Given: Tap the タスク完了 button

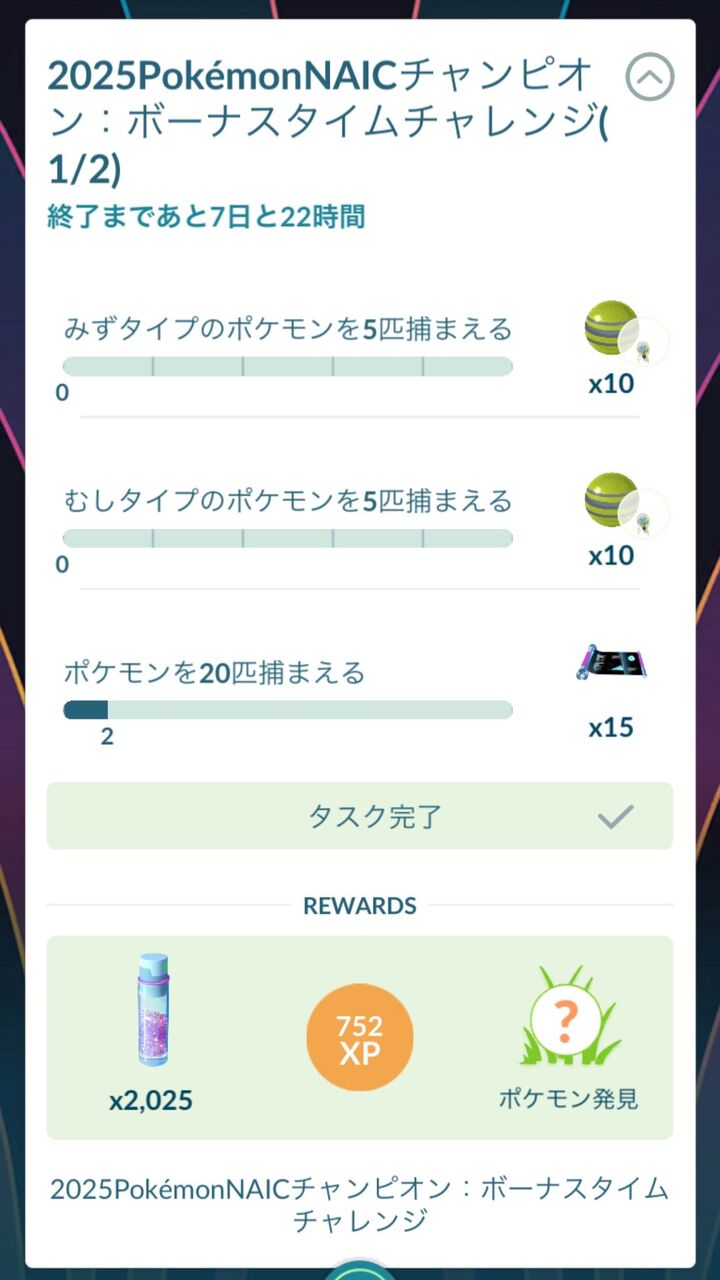Looking at the screenshot, I should [x=360, y=816].
